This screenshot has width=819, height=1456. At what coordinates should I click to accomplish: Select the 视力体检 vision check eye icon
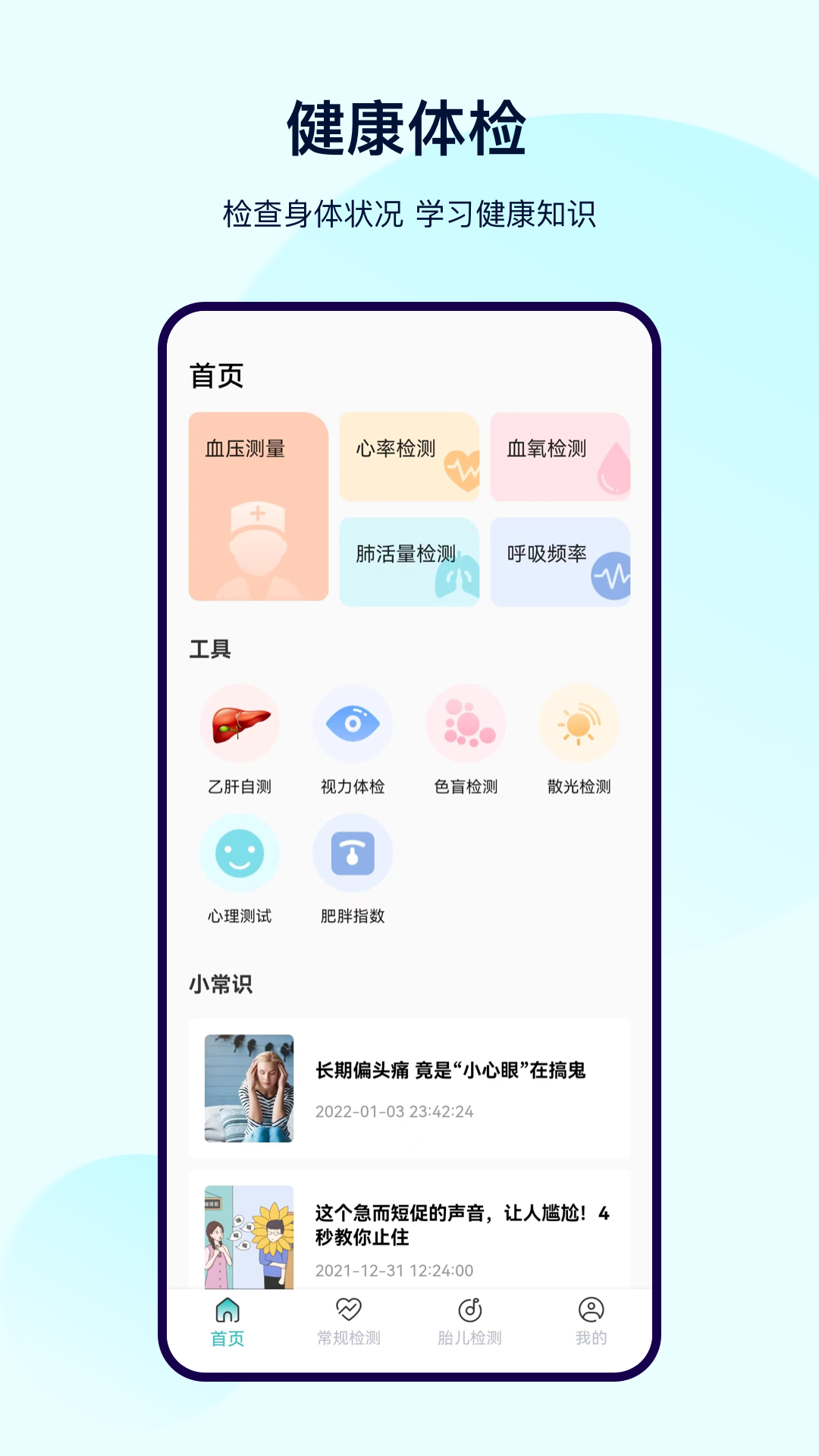pyautogui.click(x=353, y=724)
